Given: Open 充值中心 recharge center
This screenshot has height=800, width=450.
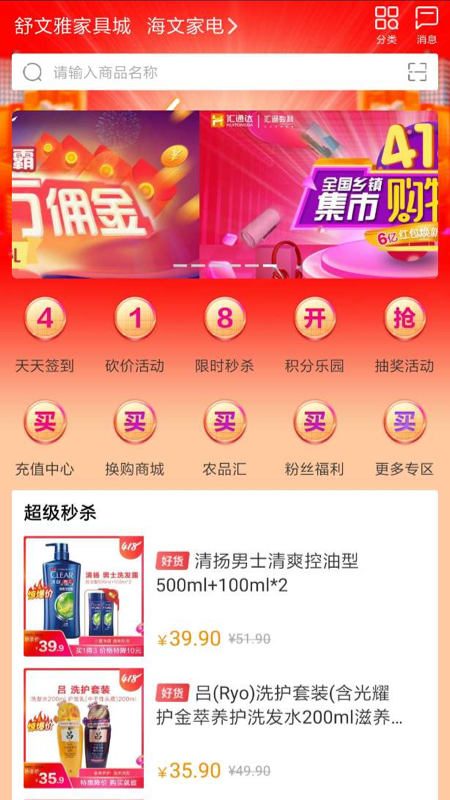Looking at the screenshot, I should (45, 438).
